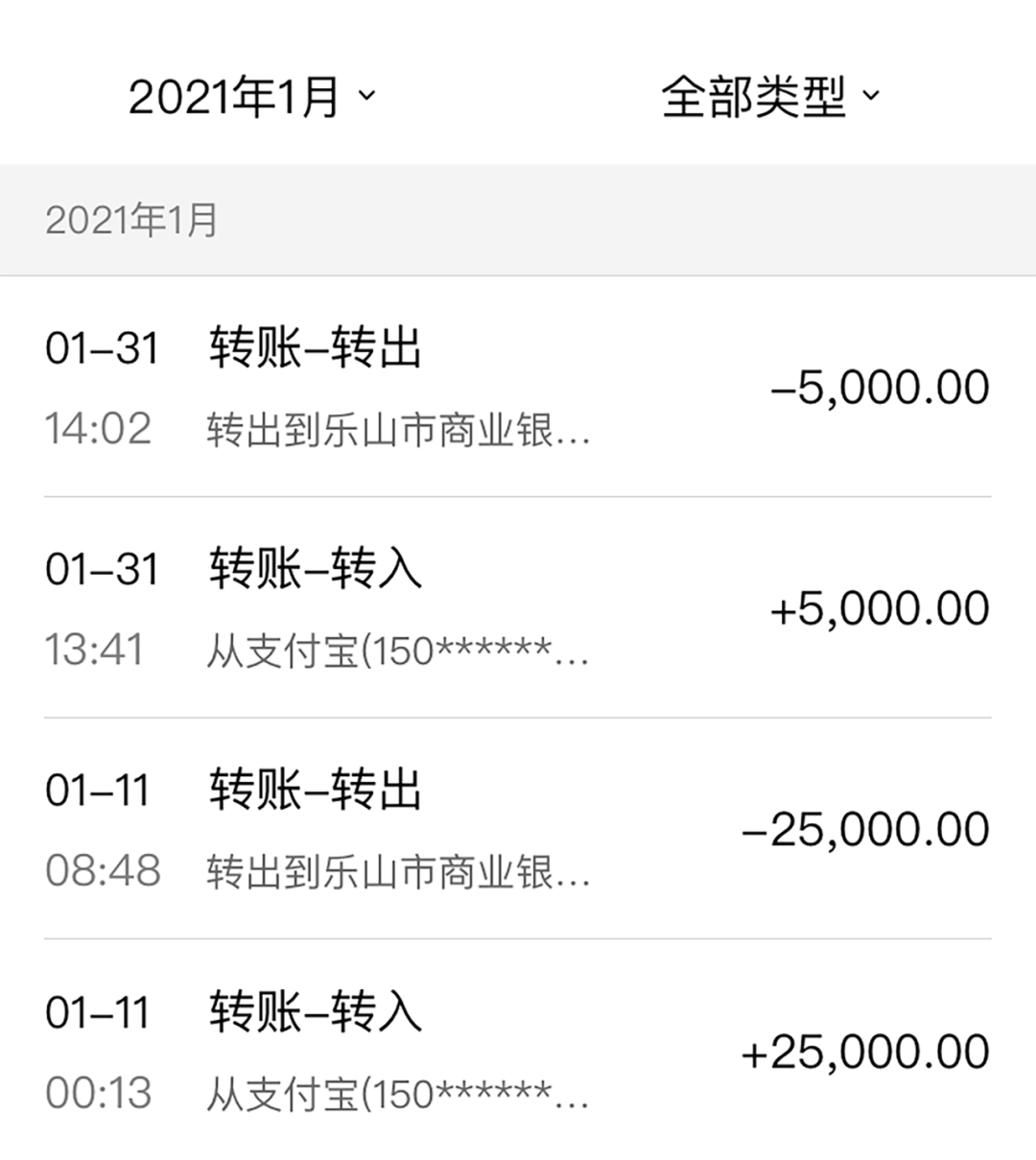
Task: View the 01-31 13:41 转入 +5,000.00 record
Action: (x=516, y=608)
